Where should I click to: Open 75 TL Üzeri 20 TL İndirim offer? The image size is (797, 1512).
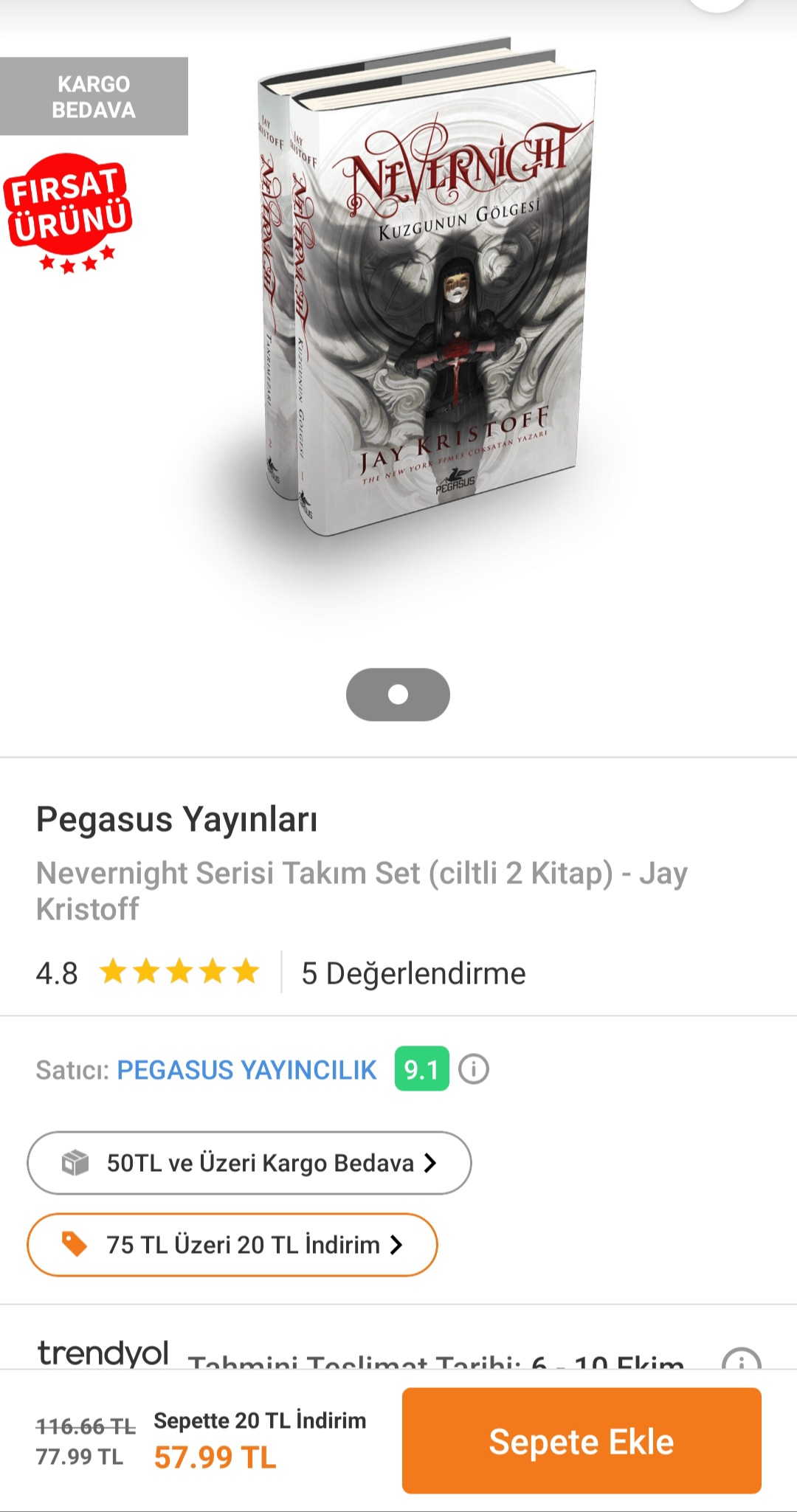(x=232, y=1245)
